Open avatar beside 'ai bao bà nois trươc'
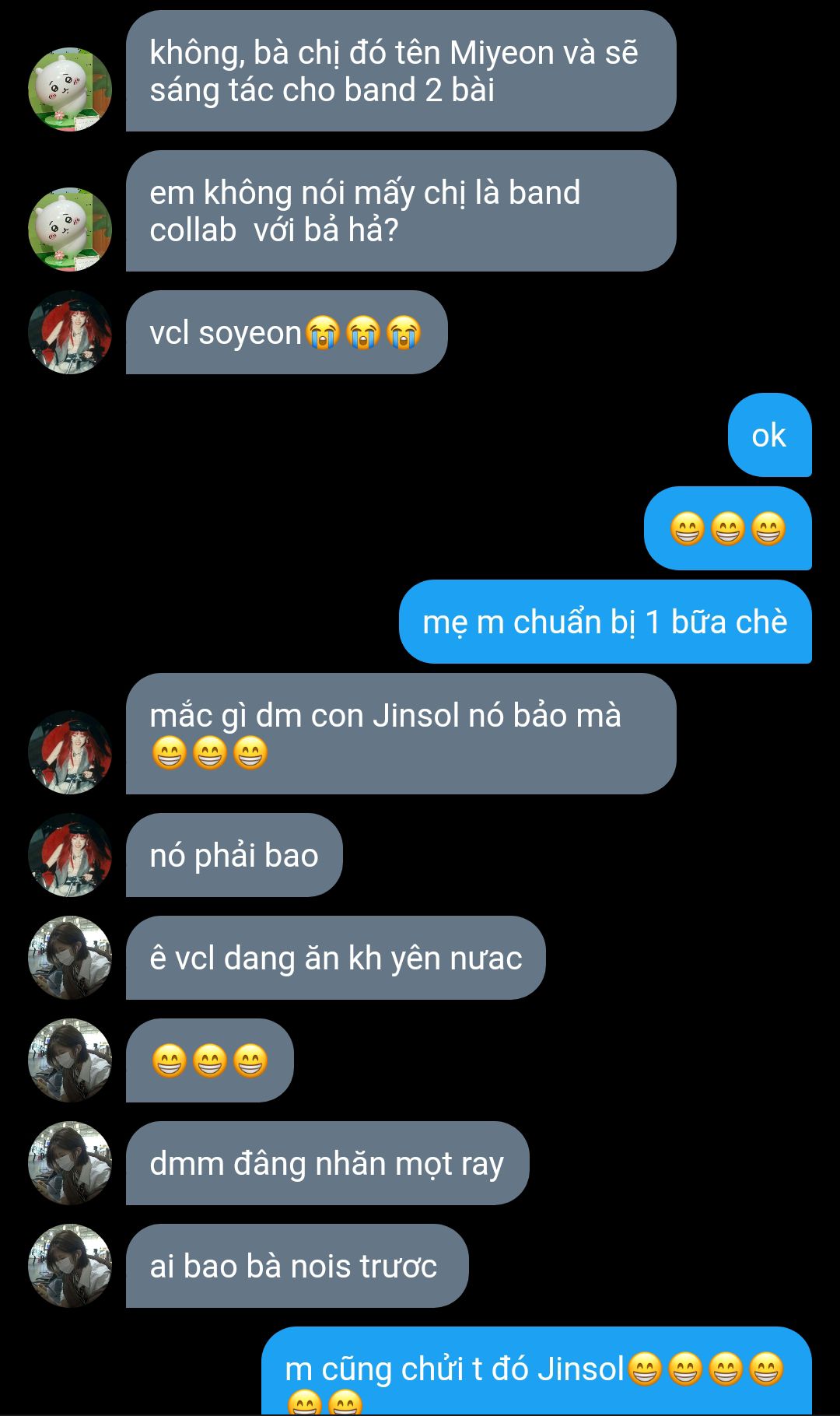The height and width of the screenshot is (1416, 840). point(70,1266)
